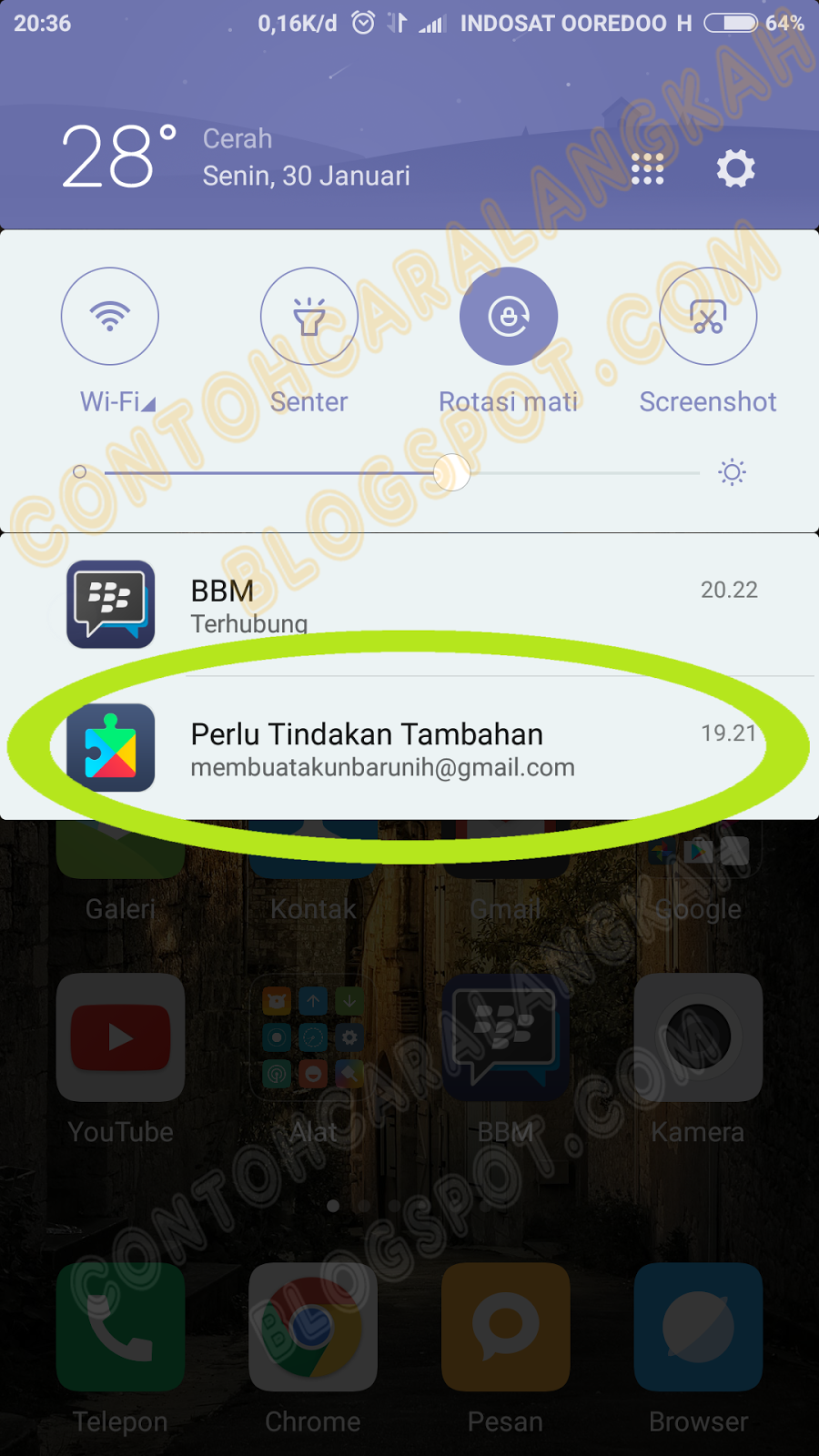Toggle Wi-Fi quick setting

coord(110,316)
